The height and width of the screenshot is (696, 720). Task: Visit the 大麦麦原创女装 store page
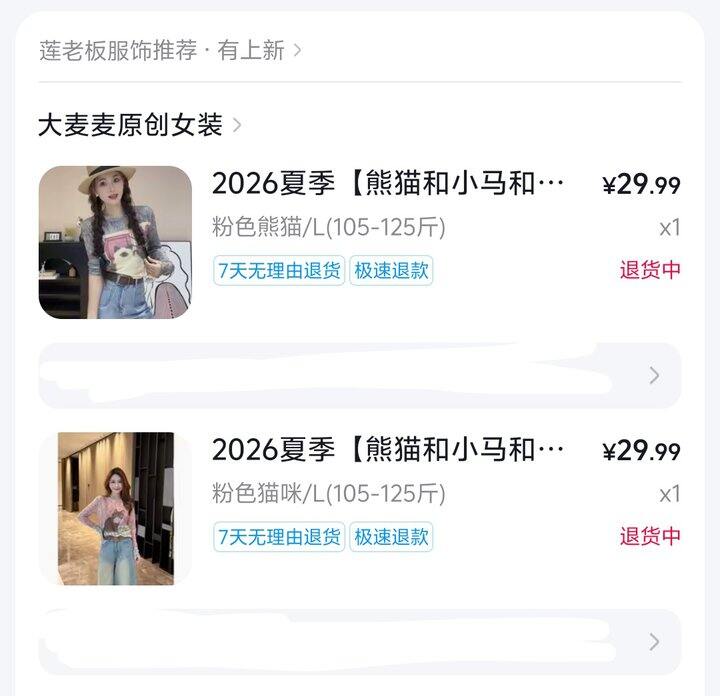pos(140,125)
